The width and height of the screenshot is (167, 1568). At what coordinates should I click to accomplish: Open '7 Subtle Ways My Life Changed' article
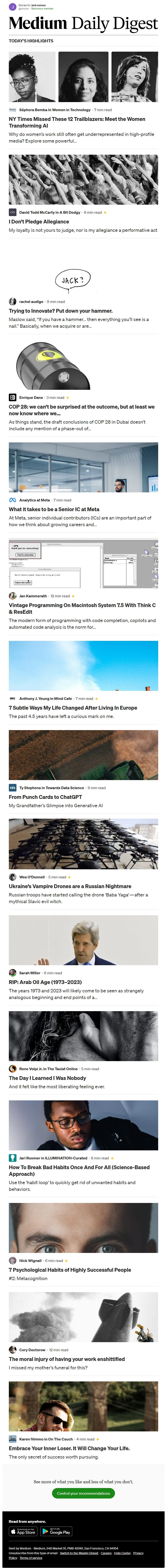pyautogui.click(x=73, y=708)
